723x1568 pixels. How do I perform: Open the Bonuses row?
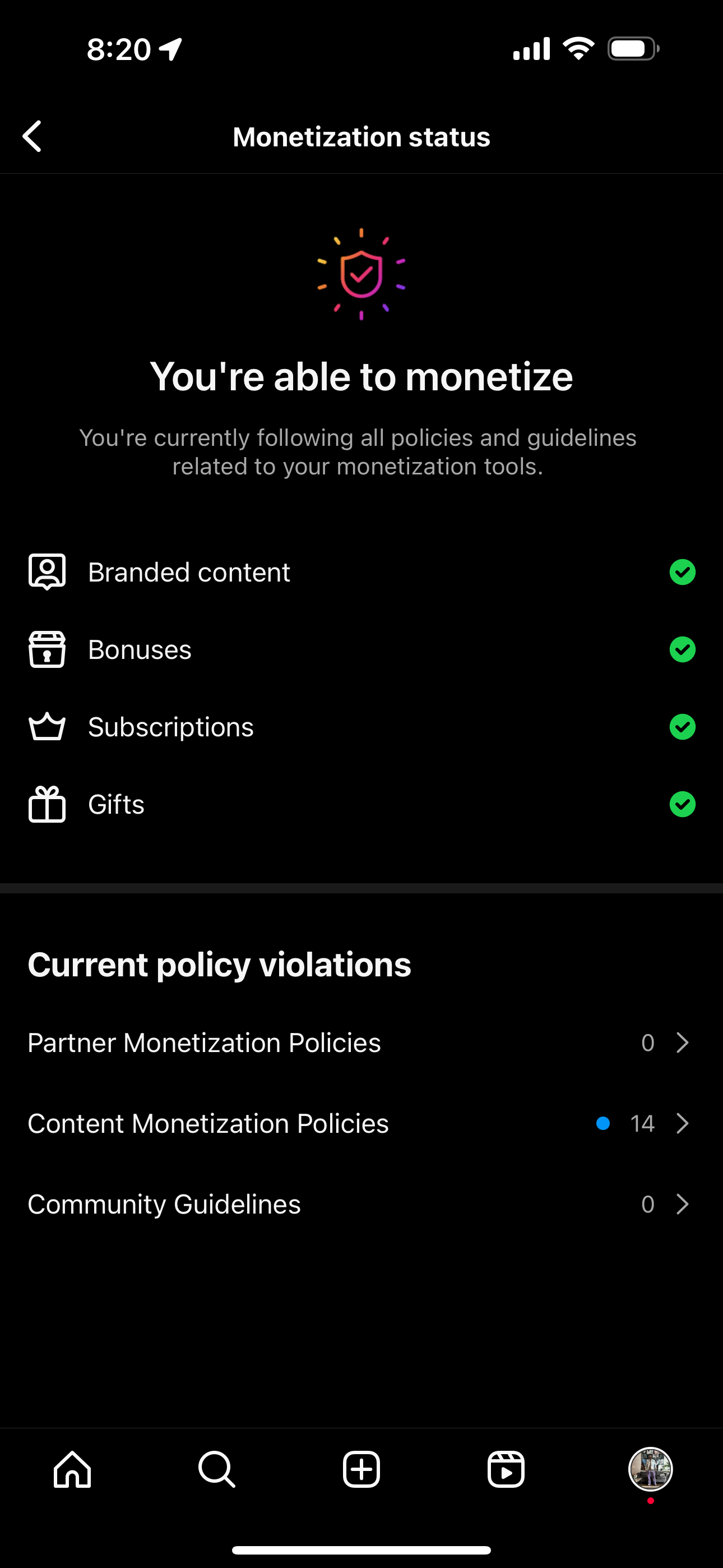361,649
